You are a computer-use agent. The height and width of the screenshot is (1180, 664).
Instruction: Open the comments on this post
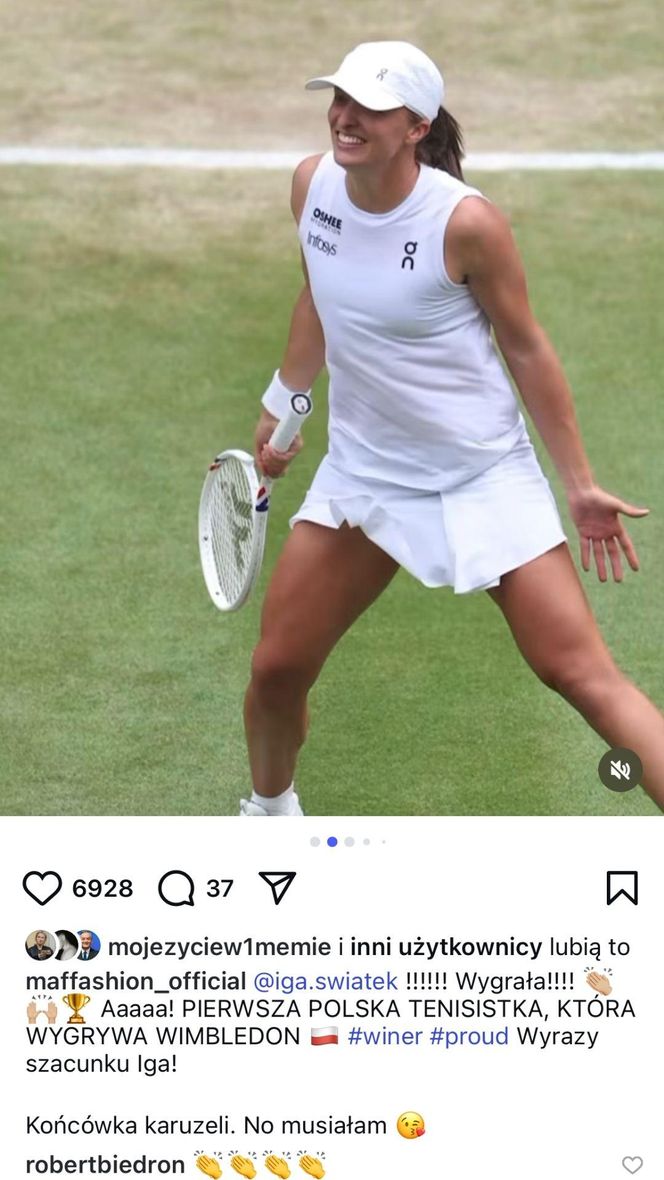(x=176, y=888)
